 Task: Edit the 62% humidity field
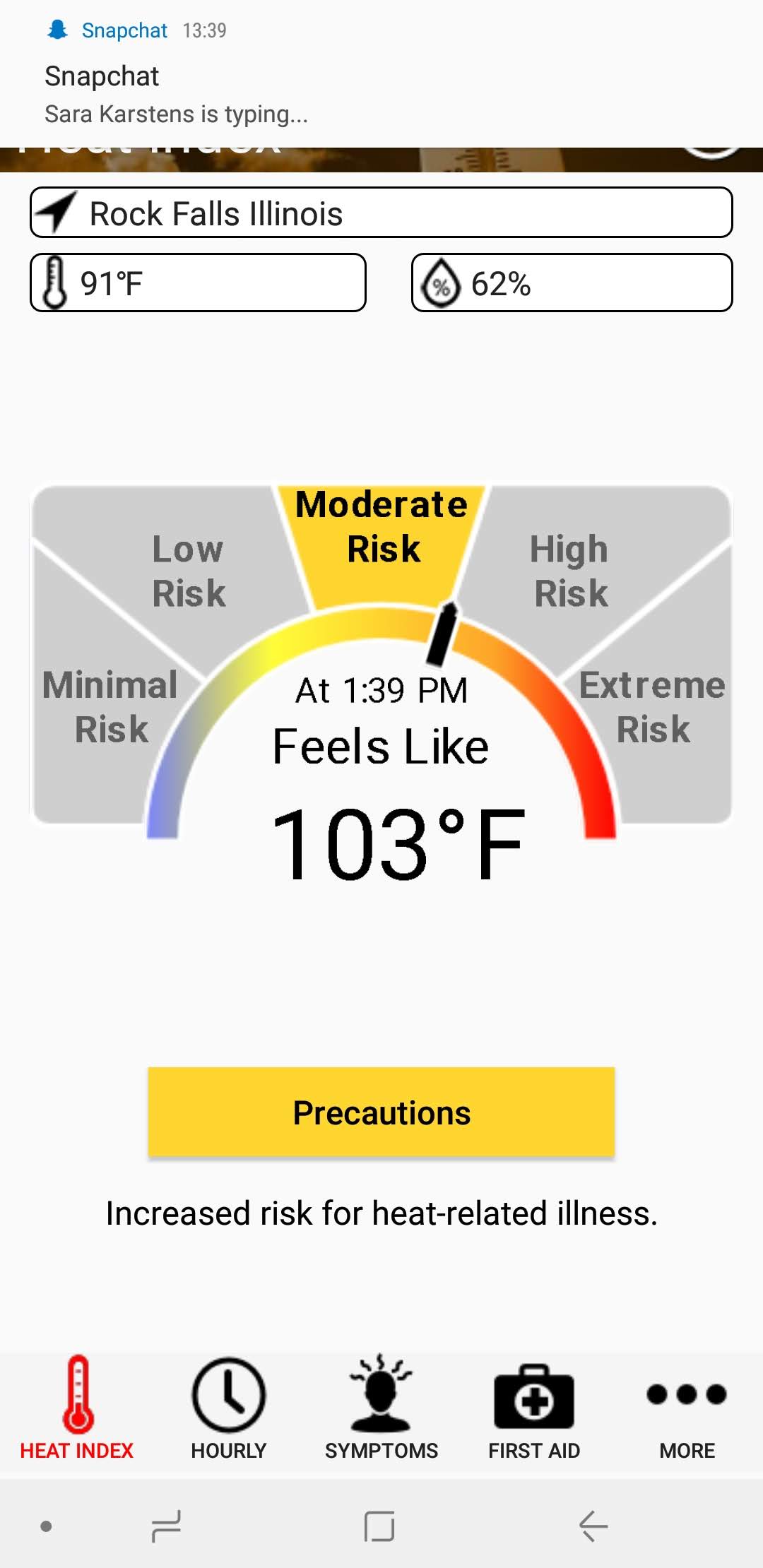coord(572,283)
